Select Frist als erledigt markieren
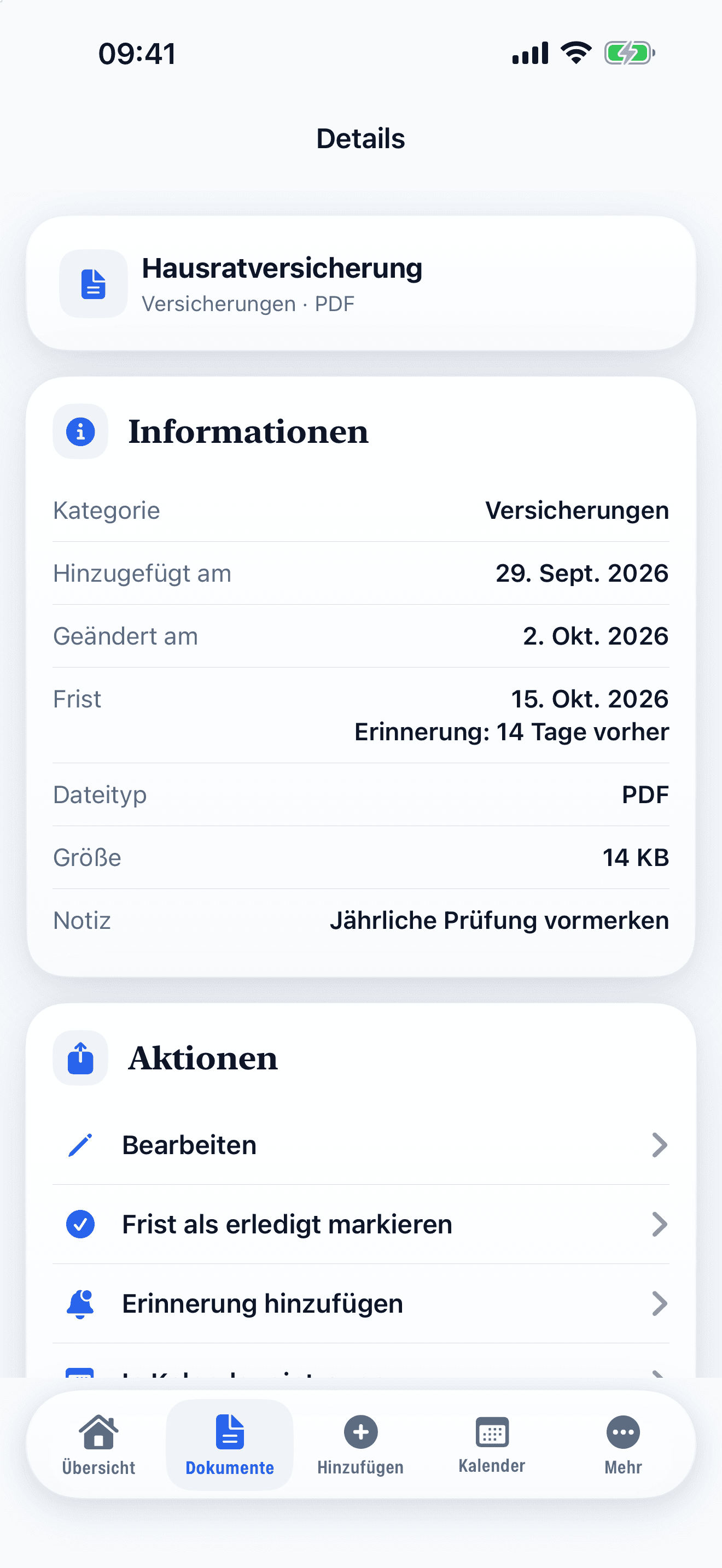 click(x=361, y=1224)
